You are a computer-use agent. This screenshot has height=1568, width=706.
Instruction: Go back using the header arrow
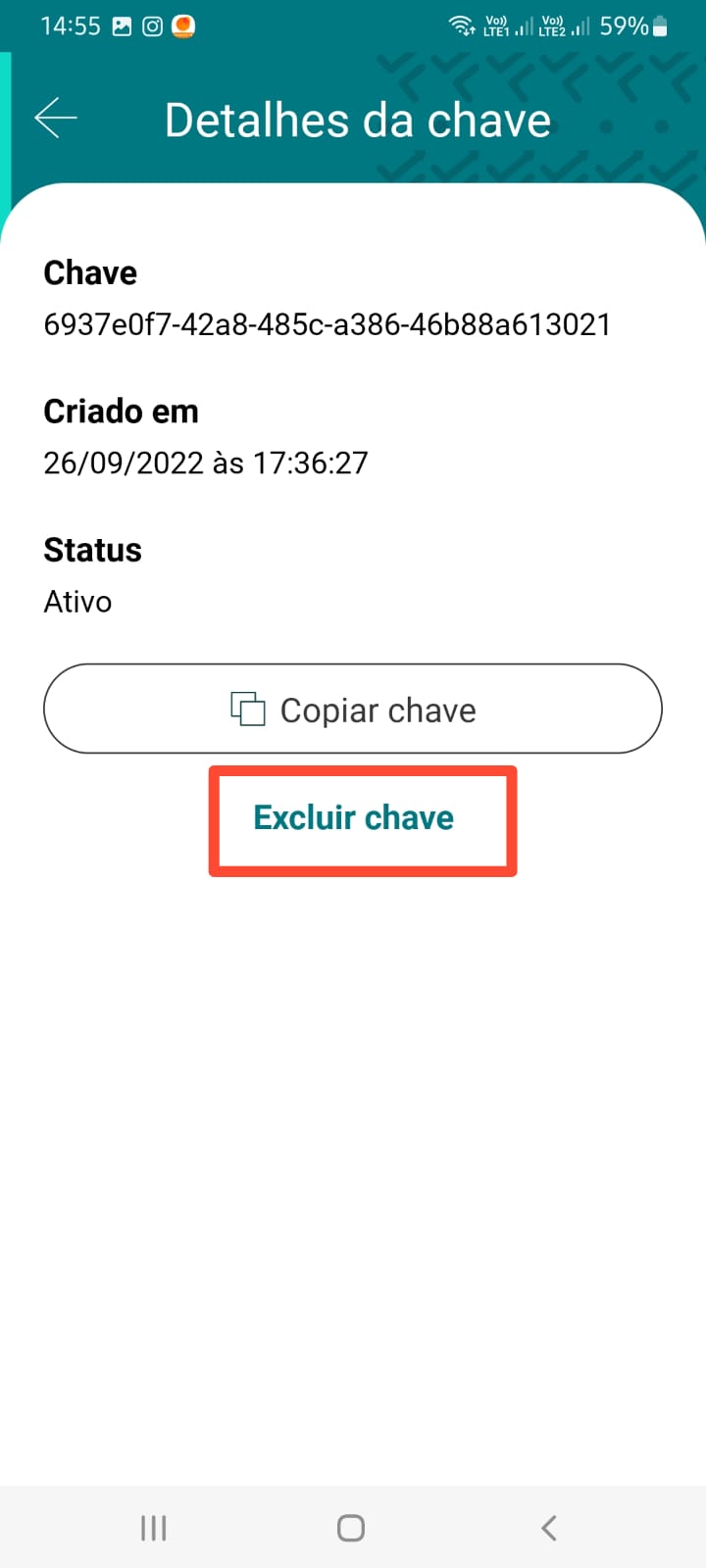tap(56, 119)
